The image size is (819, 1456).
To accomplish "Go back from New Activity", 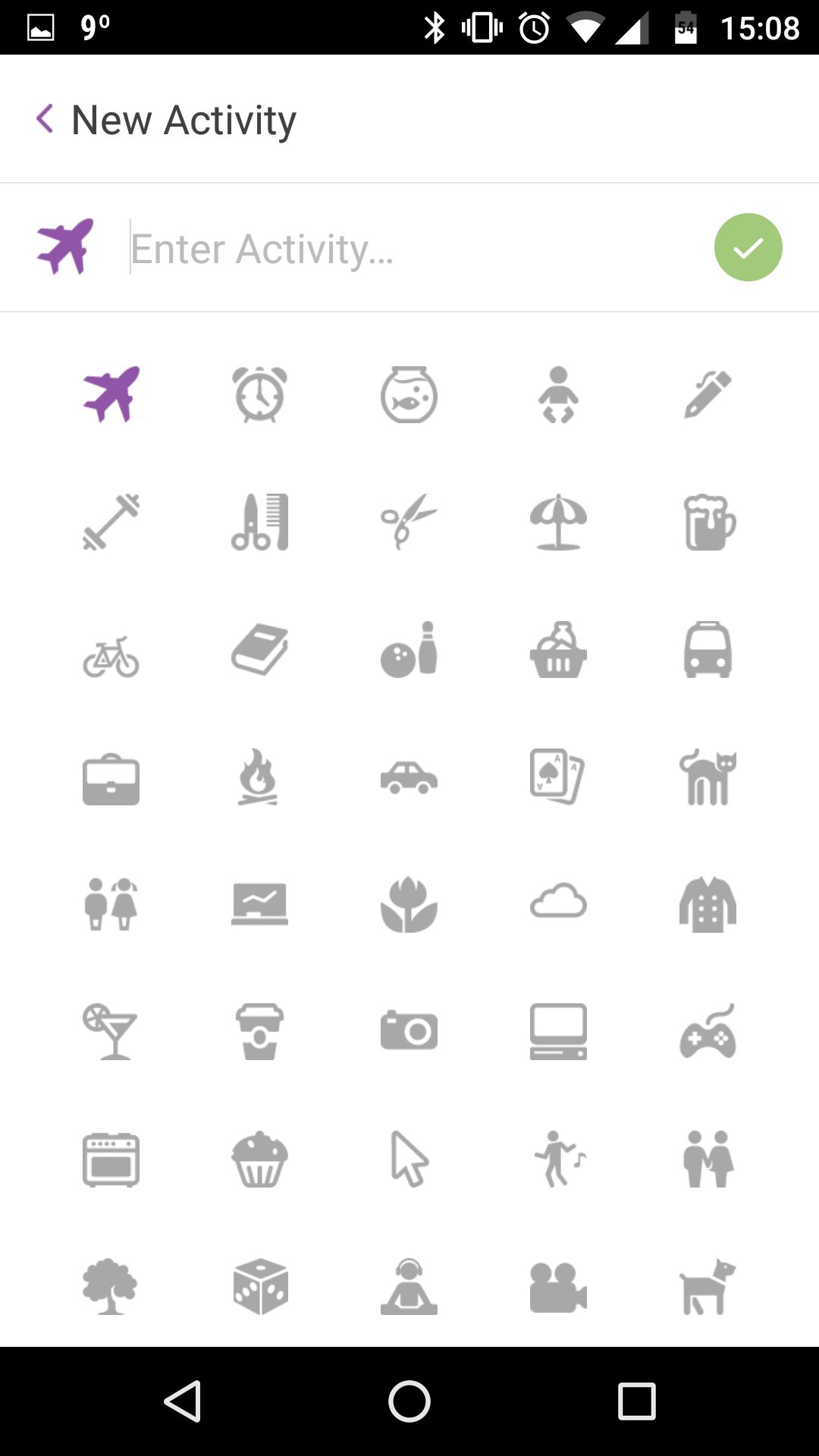I will (x=45, y=119).
